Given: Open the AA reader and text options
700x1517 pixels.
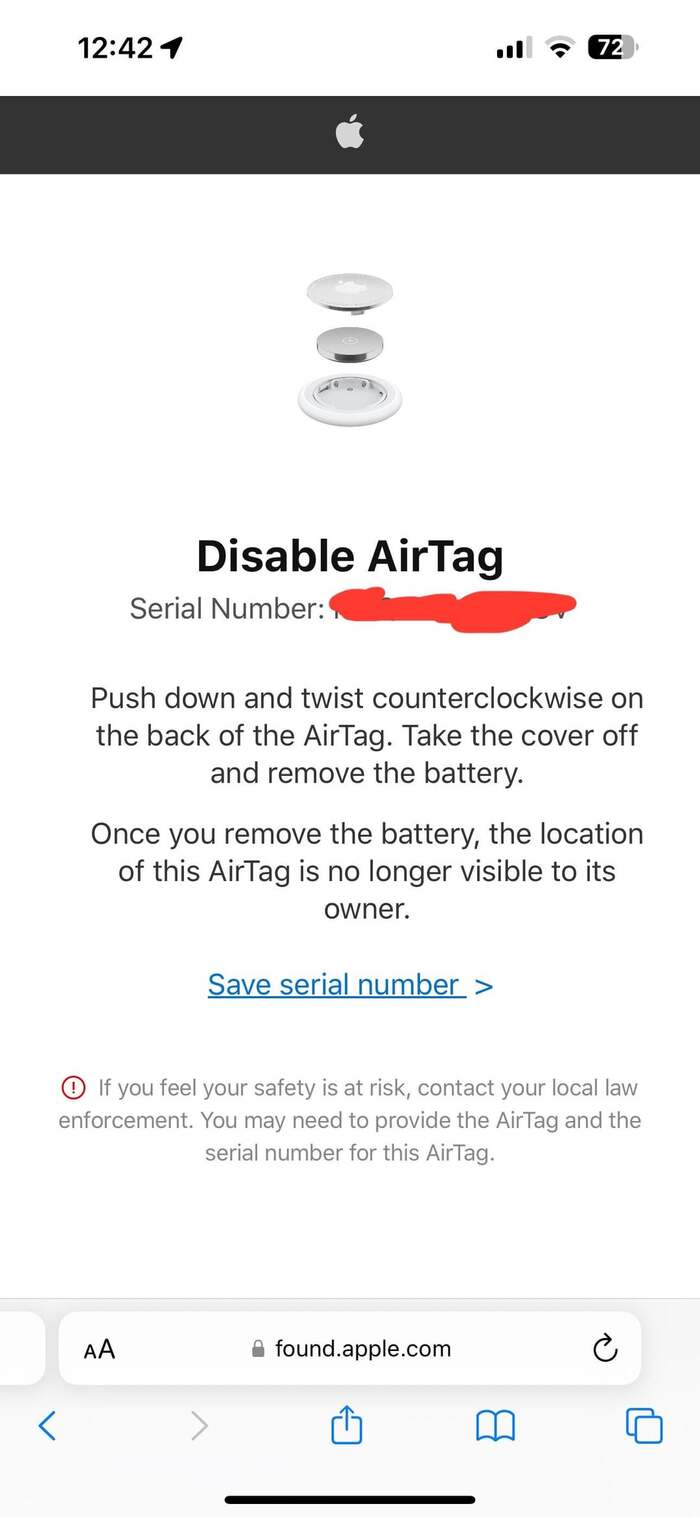Looking at the screenshot, I should point(100,1349).
